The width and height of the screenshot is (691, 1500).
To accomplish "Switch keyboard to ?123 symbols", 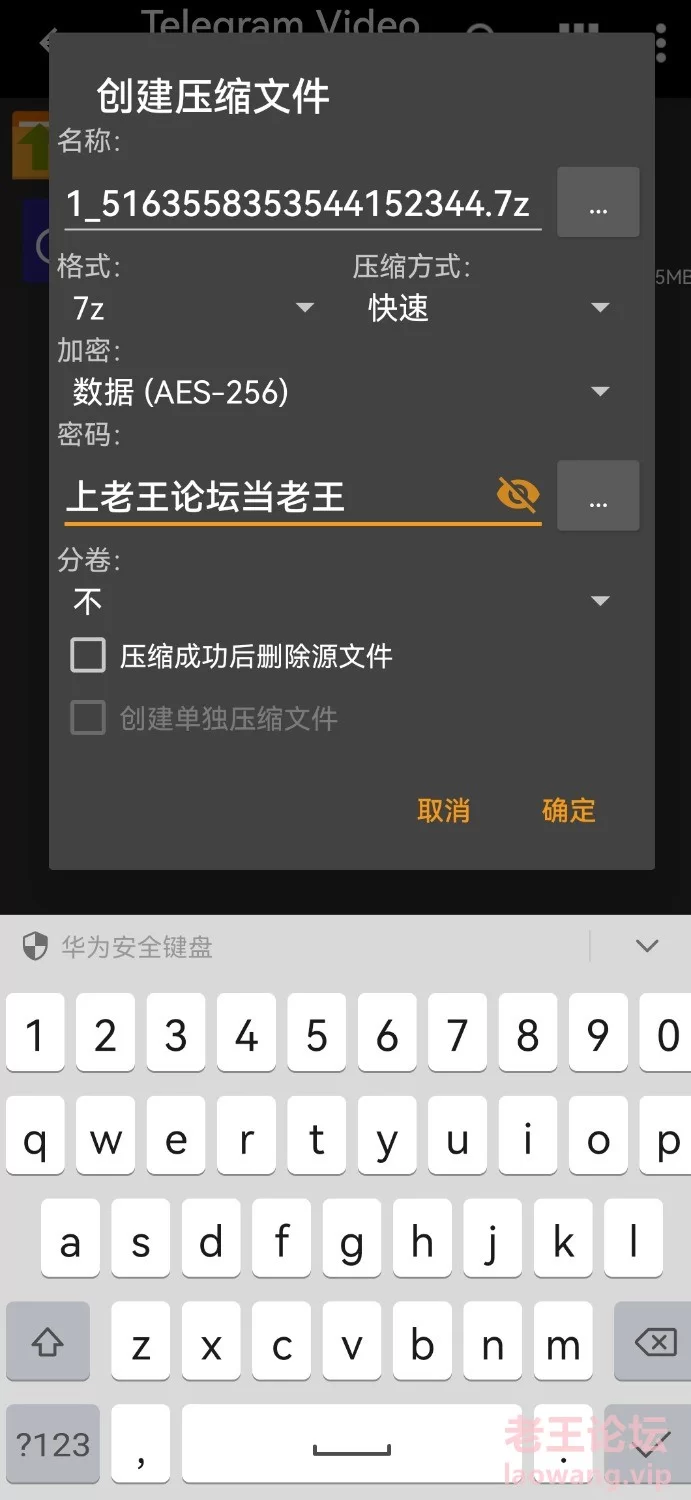I will pyautogui.click(x=53, y=1444).
